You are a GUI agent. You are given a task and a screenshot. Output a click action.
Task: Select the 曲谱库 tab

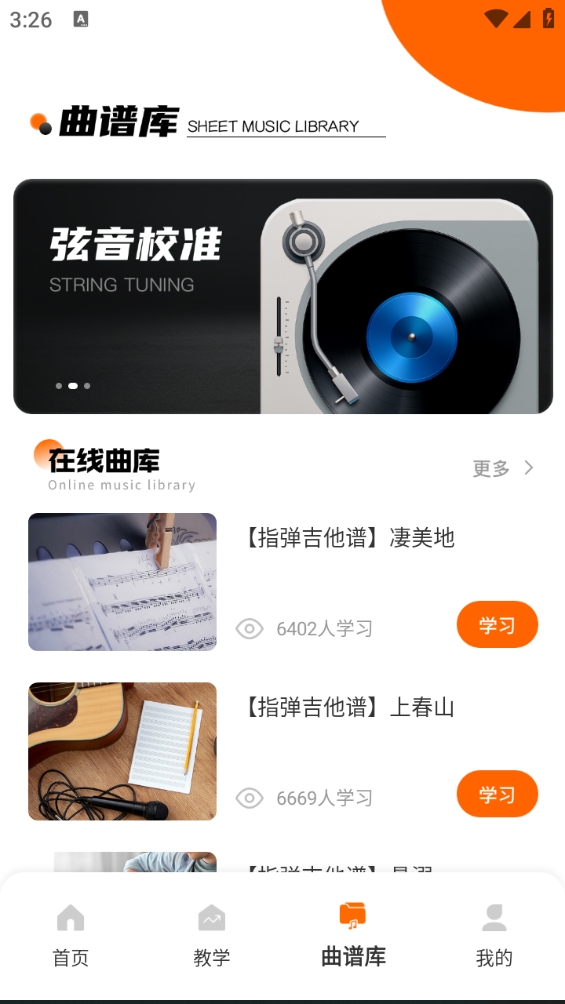tap(353, 935)
